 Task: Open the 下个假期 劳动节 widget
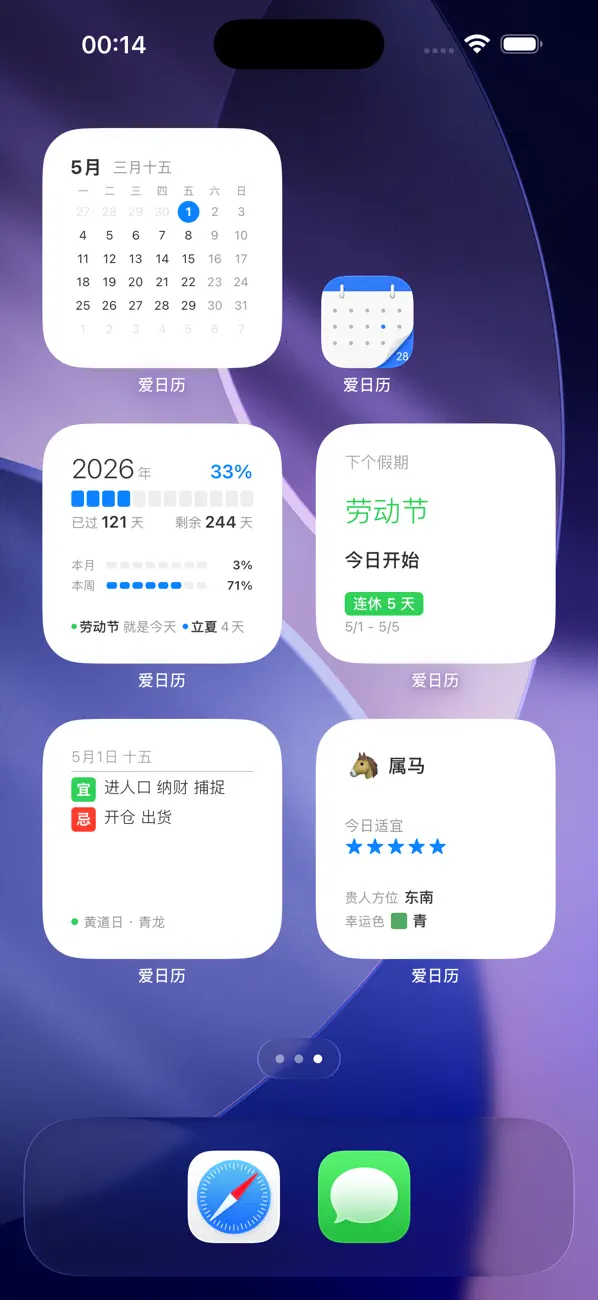pyautogui.click(x=435, y=543)
